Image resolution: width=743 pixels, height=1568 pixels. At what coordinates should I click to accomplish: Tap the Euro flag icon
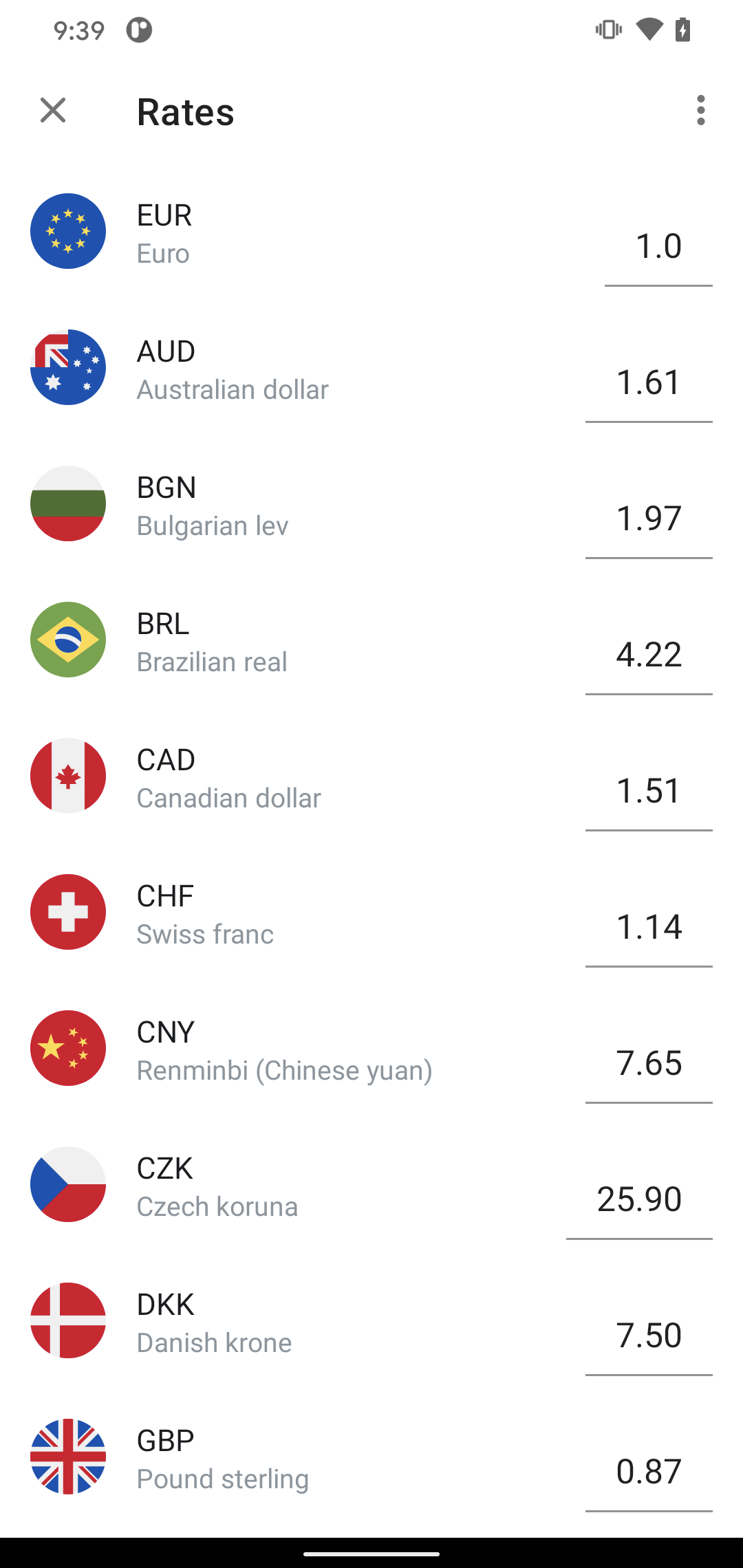(x=67, y=231)
